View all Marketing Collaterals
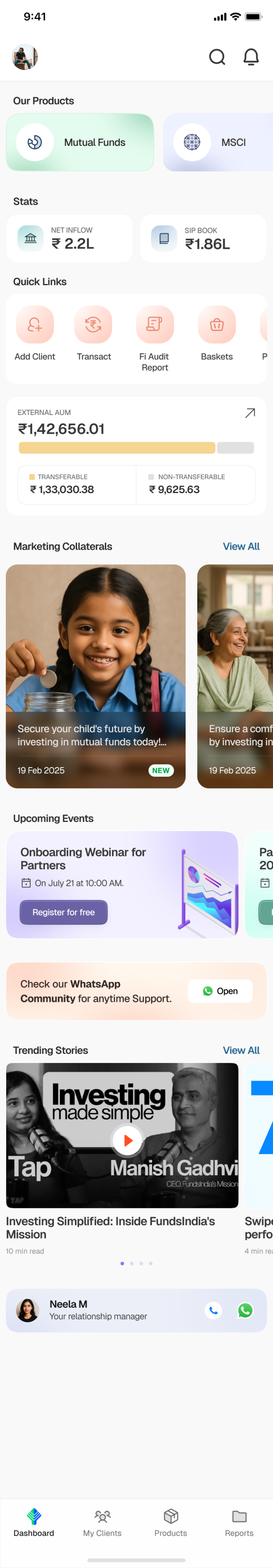Screen dimensions: 273x1568 click(241, 547)
